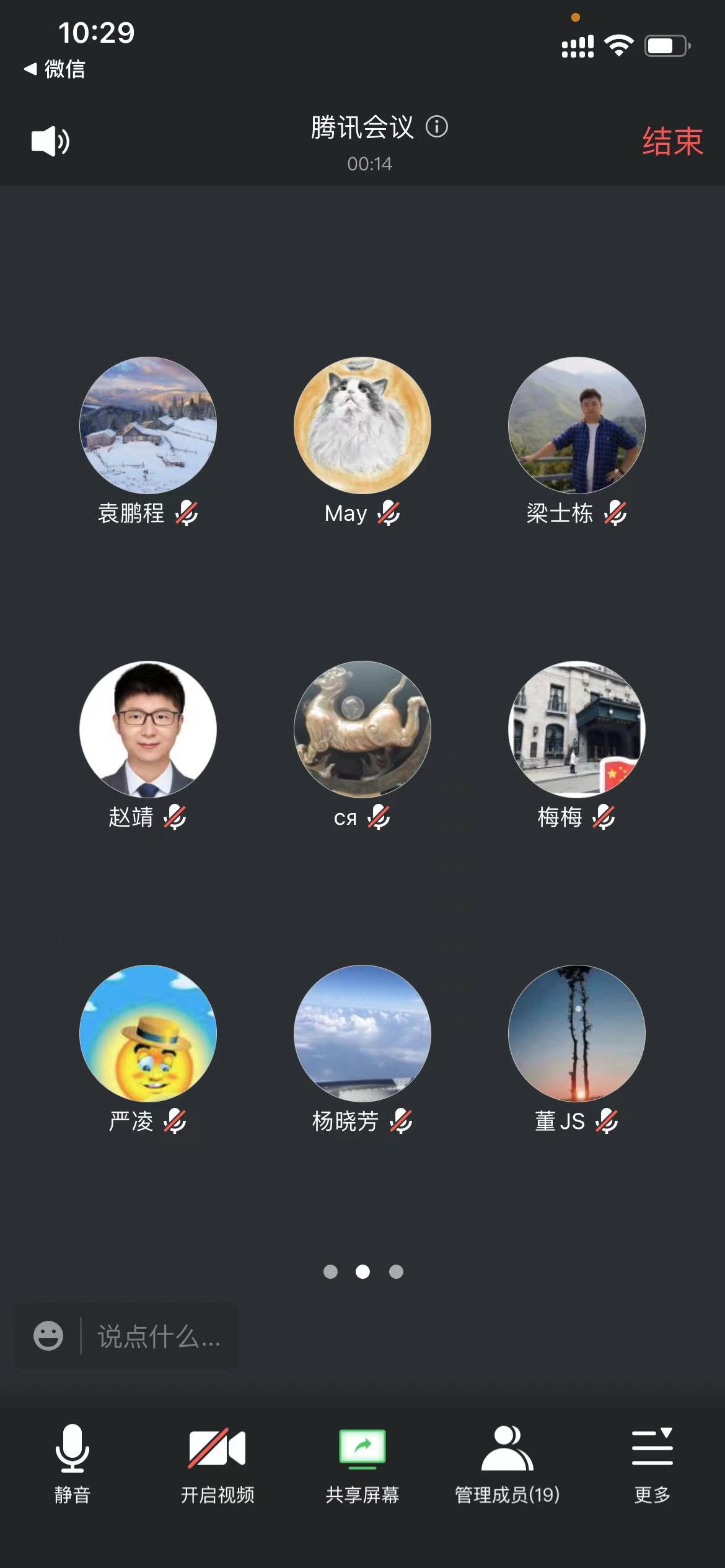Screen dimensions: 725x1568
Task: Open meeting info next to 腾讯会议
Action: [x=437, y=127]
